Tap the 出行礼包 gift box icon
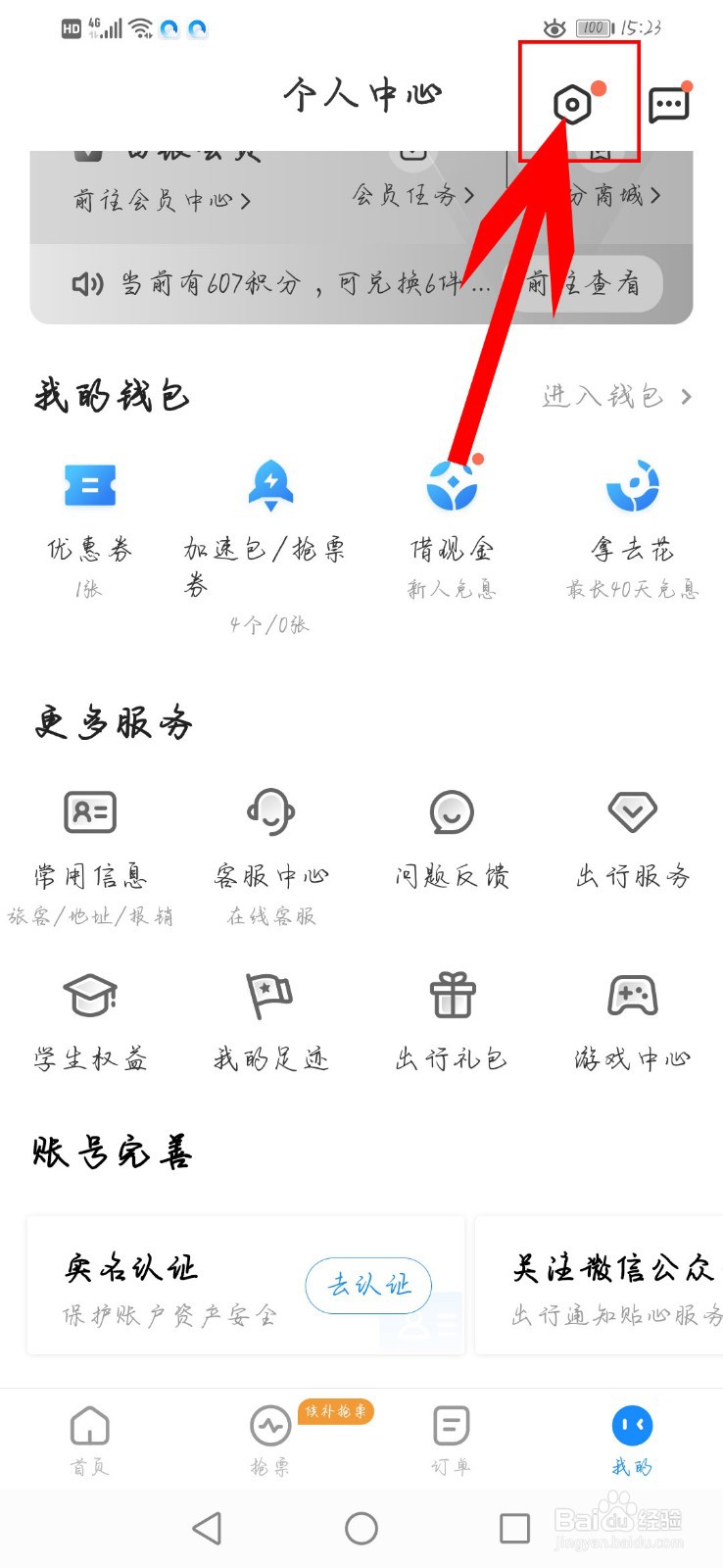The image size is (723, 1568). pyautogui.click(x=451, y=995)
